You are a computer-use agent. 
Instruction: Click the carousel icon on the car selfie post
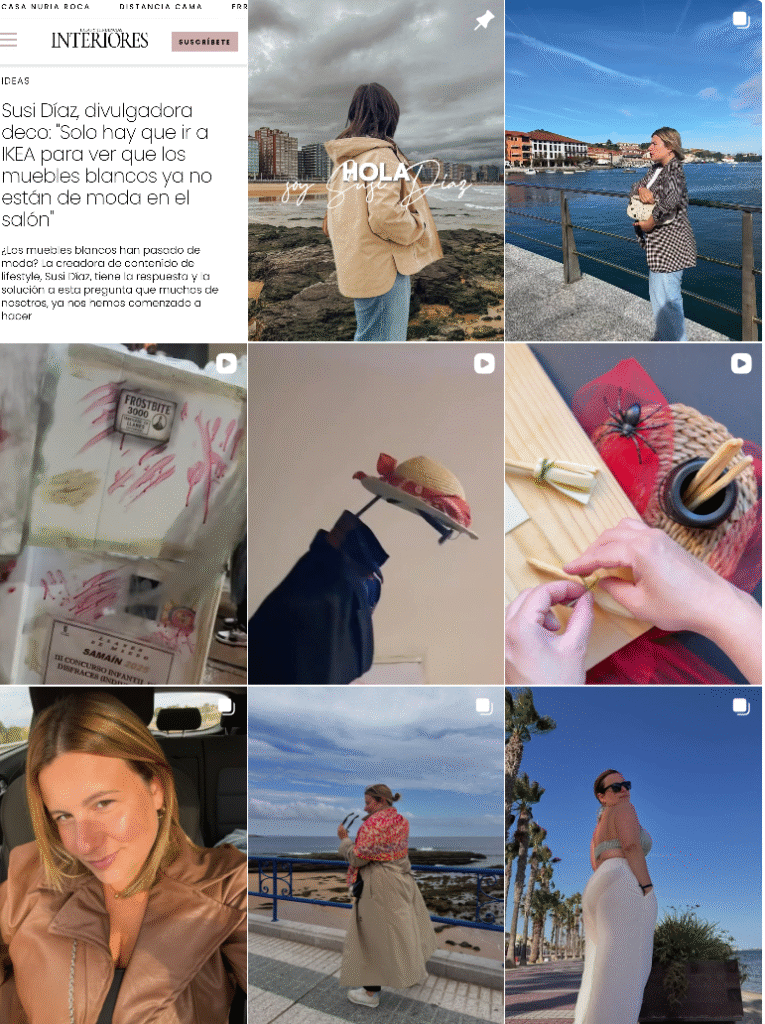click(226, 705)
